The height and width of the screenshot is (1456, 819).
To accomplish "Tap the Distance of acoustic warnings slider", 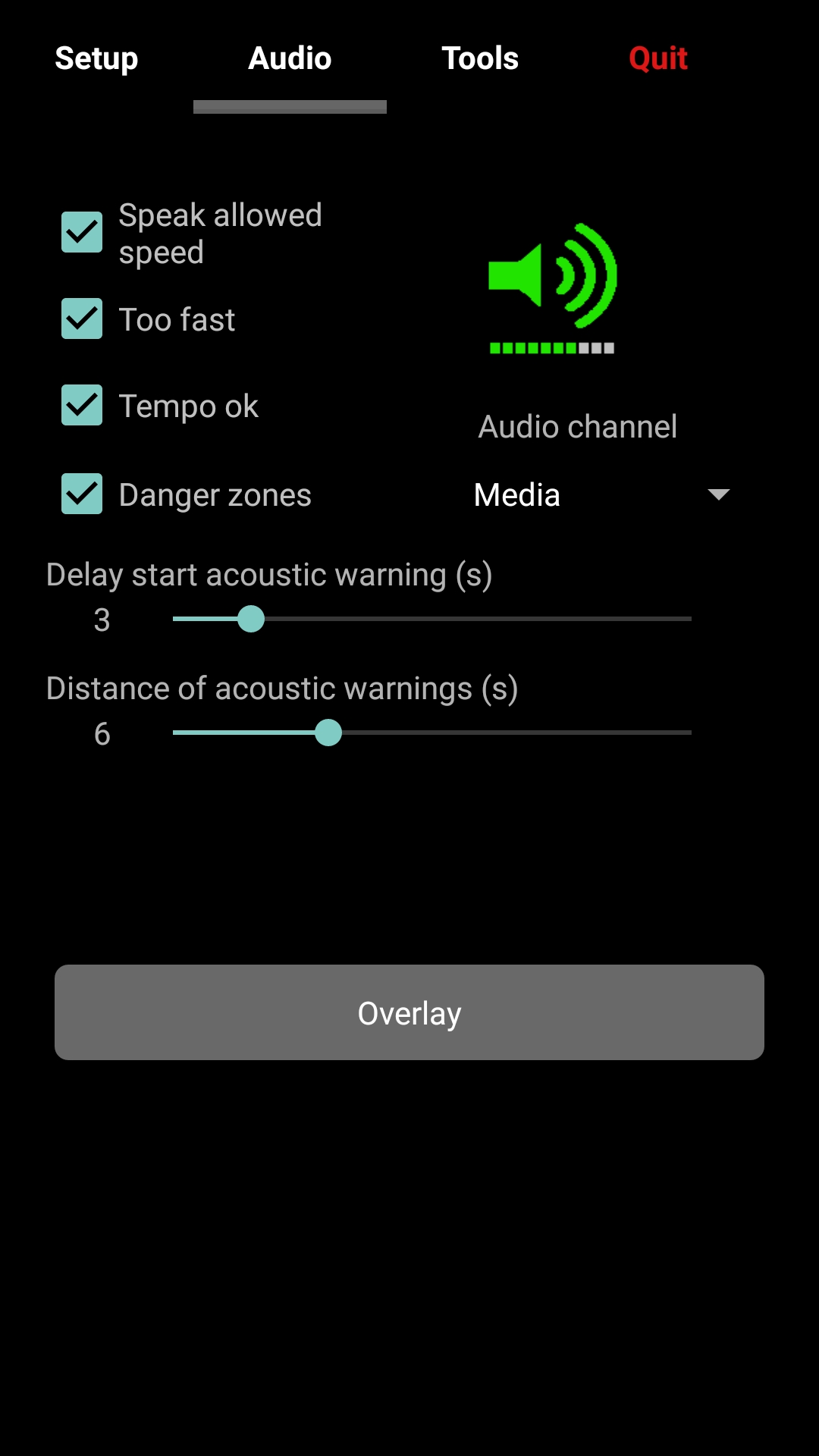I will point(432,733).
